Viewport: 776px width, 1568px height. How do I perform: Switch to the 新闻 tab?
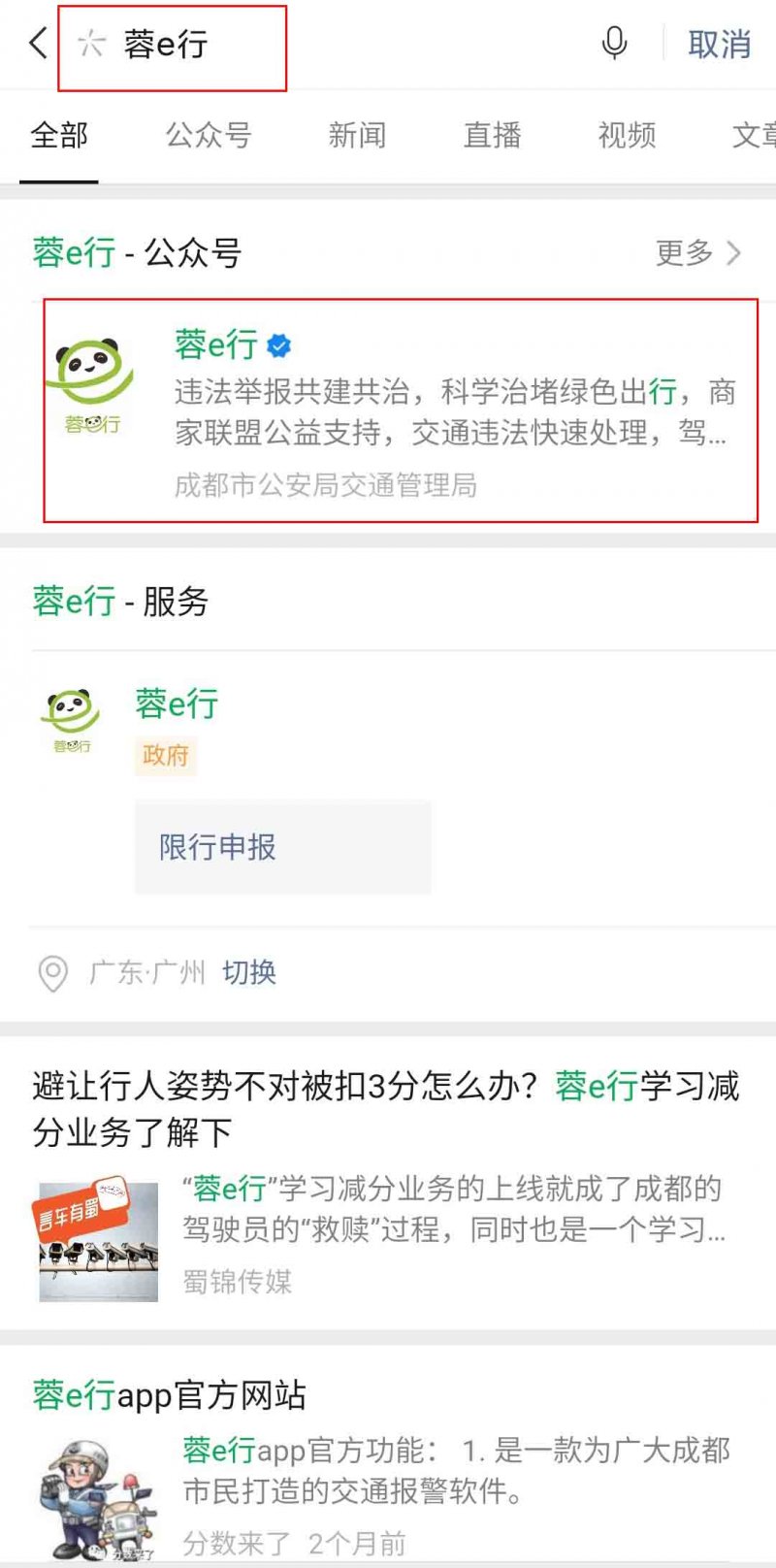click(x=357, y=136)
